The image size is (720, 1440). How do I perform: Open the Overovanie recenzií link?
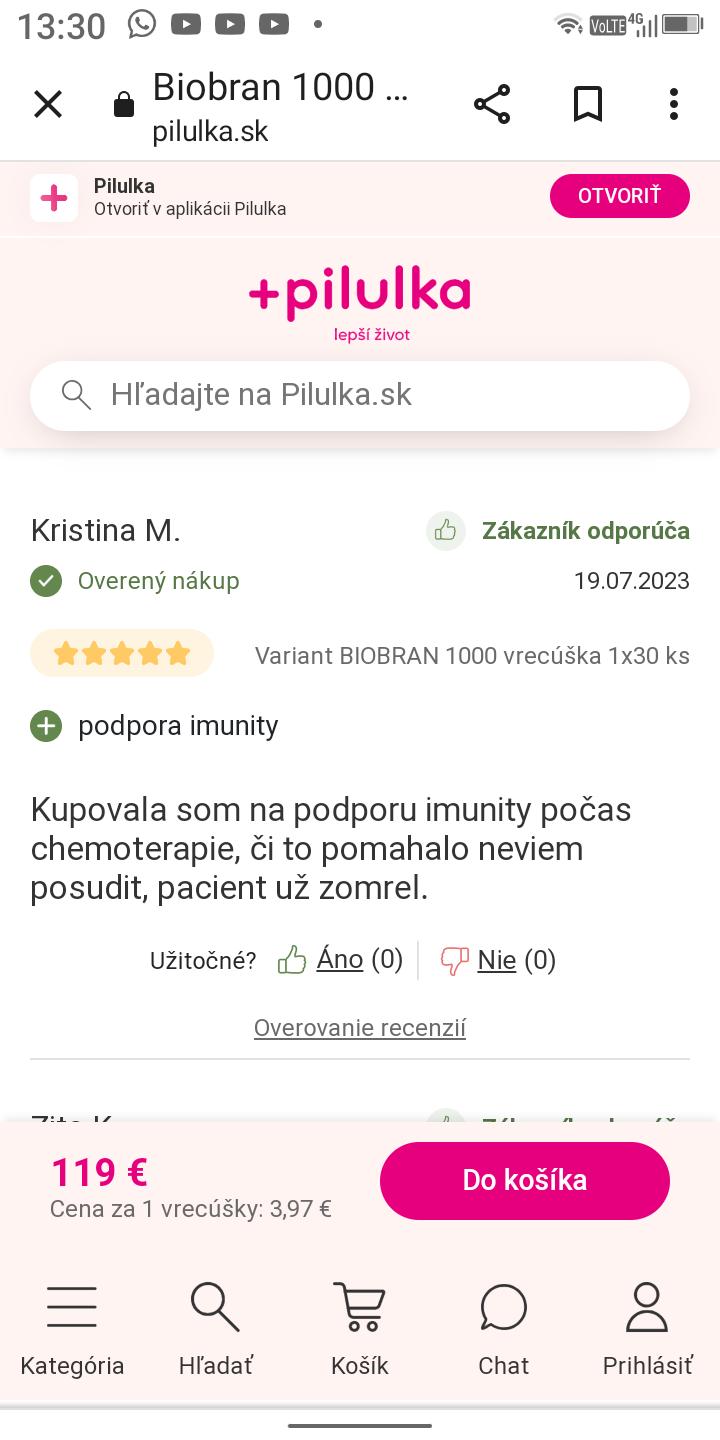pyautogui.click(x=360, y=1028)
